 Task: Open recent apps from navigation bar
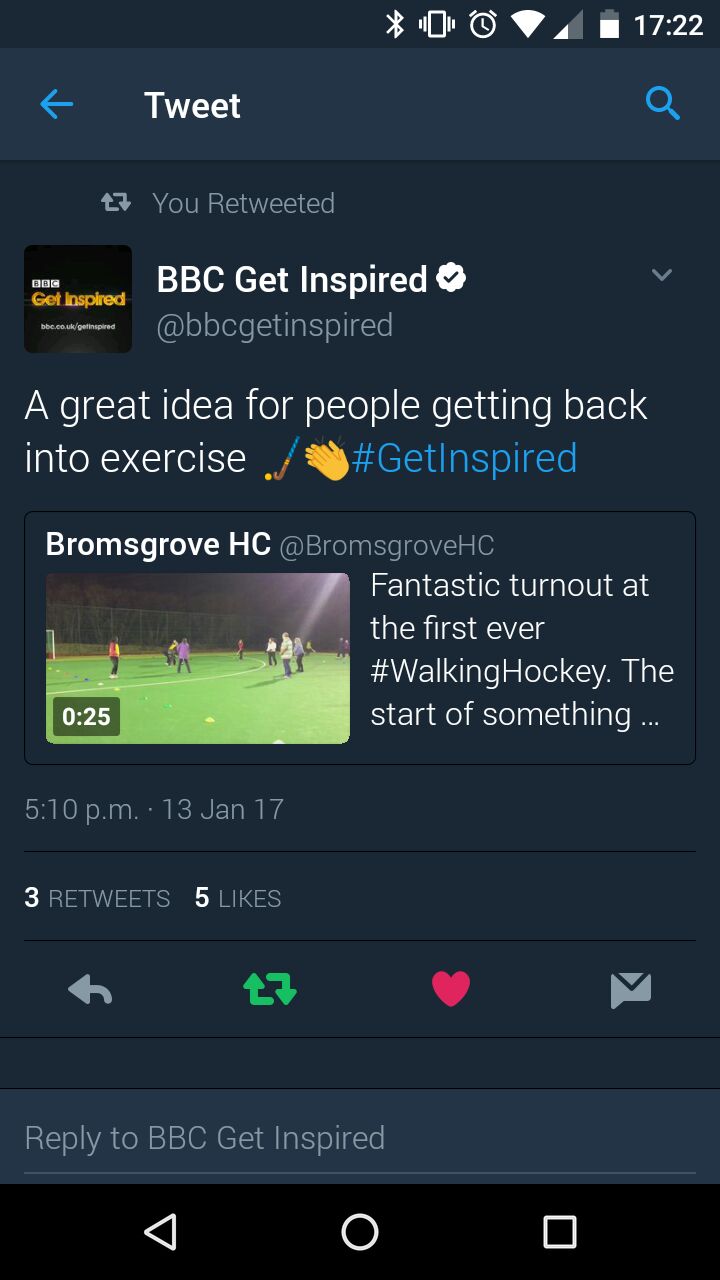[560, 1232]
